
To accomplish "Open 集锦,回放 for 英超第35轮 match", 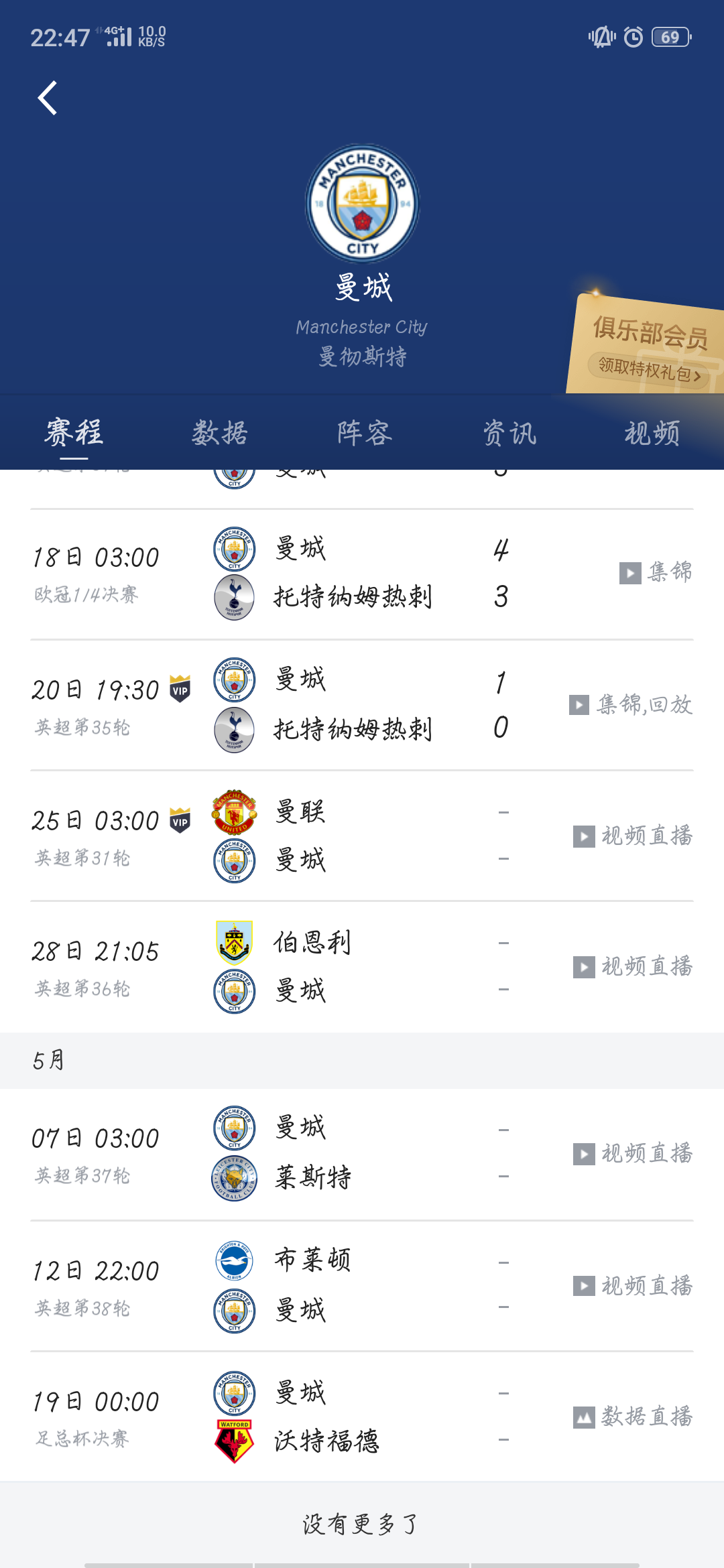I will [x=631, y=704].
